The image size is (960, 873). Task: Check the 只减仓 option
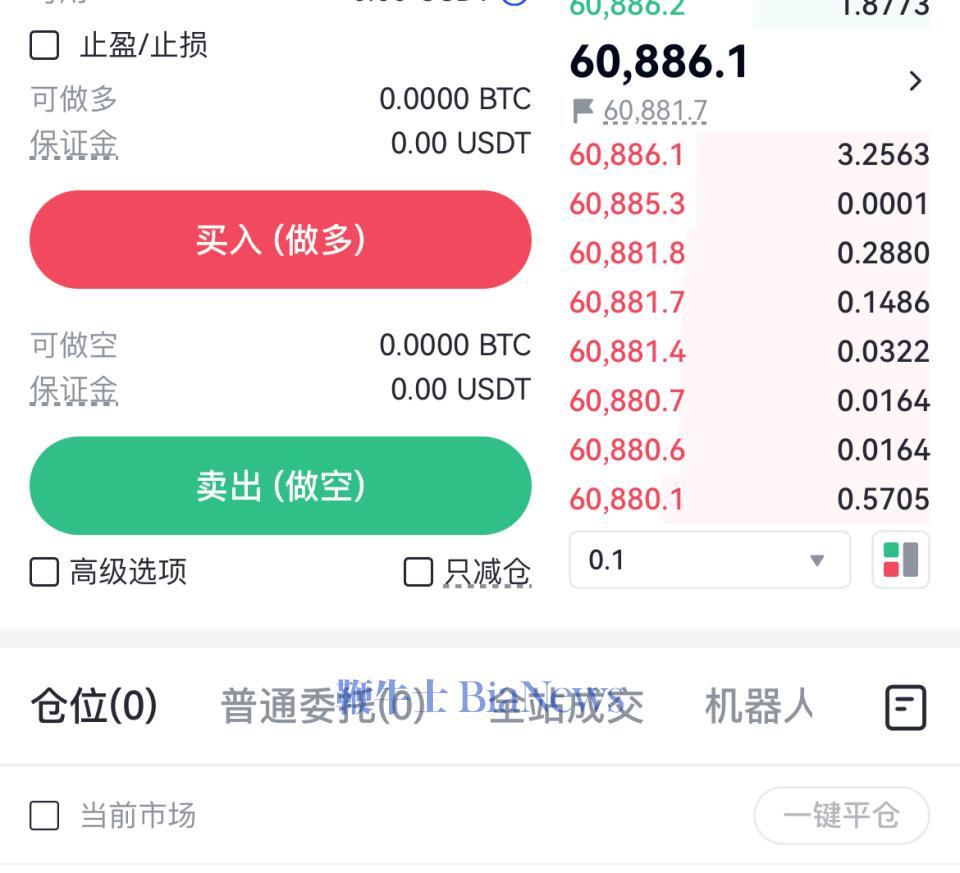418,572
